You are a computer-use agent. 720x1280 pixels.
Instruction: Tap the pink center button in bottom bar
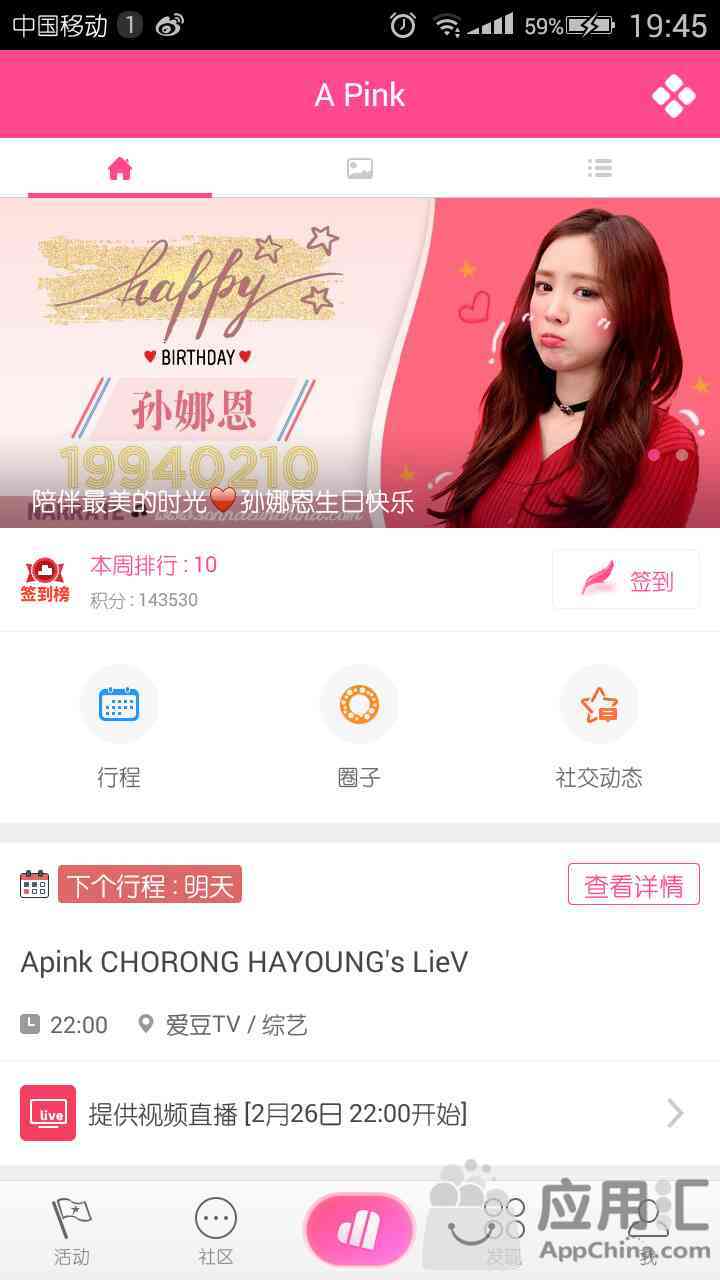(360, 1230)
